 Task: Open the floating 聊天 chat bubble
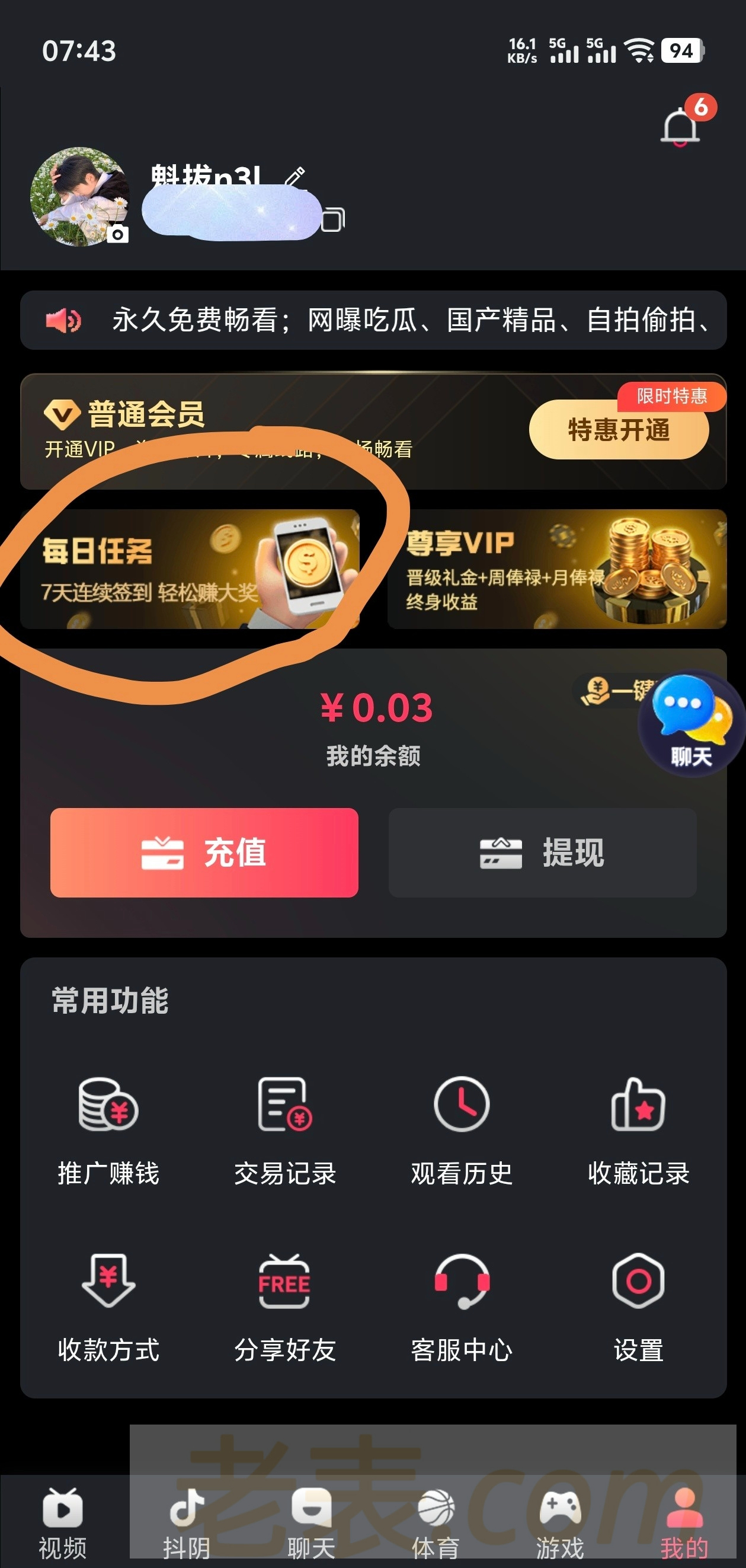click(691, 723)
